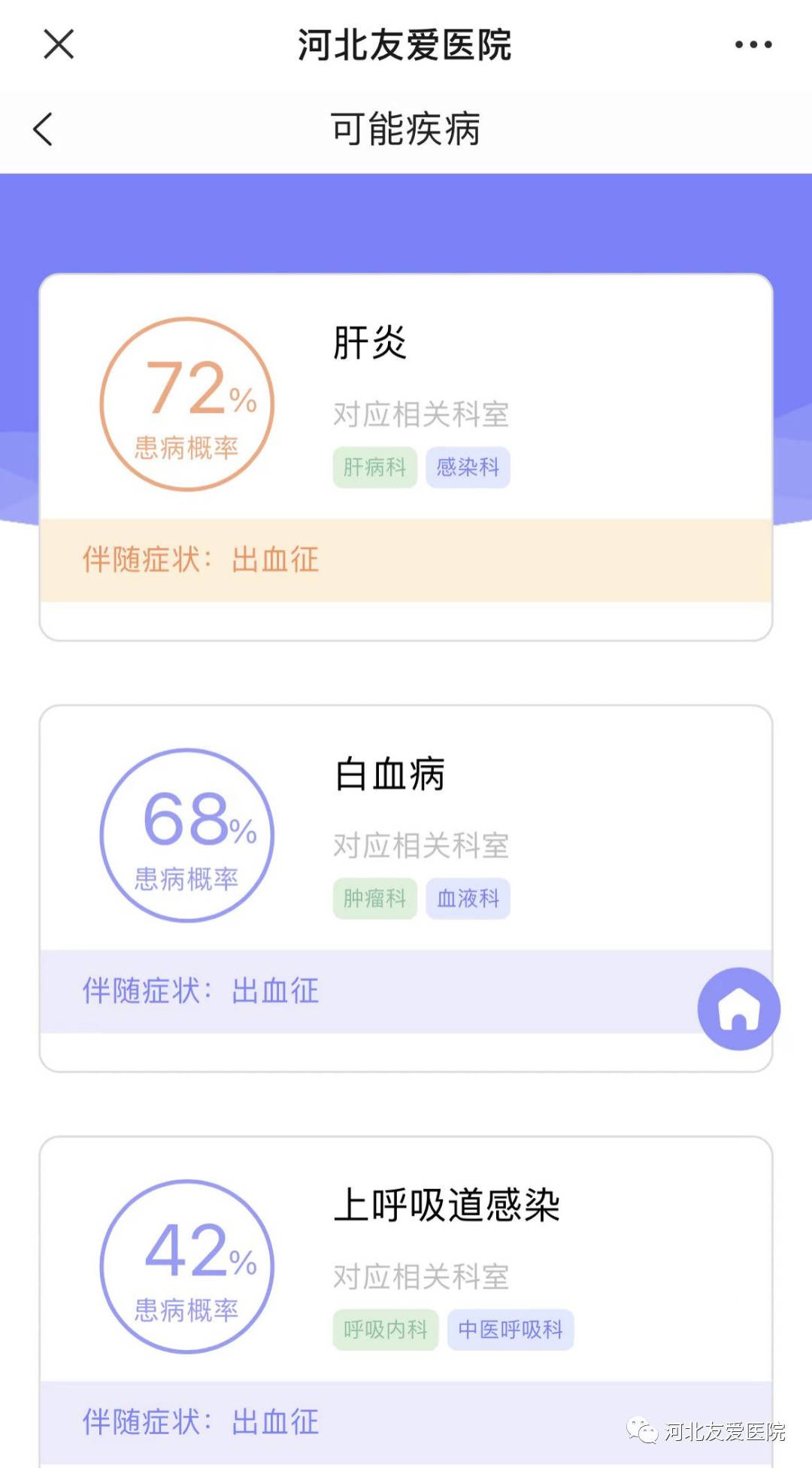The width and height of the screenshot is (812, 1468).
Task: Open the three-dot overflow menu
Action: (753, 44)
